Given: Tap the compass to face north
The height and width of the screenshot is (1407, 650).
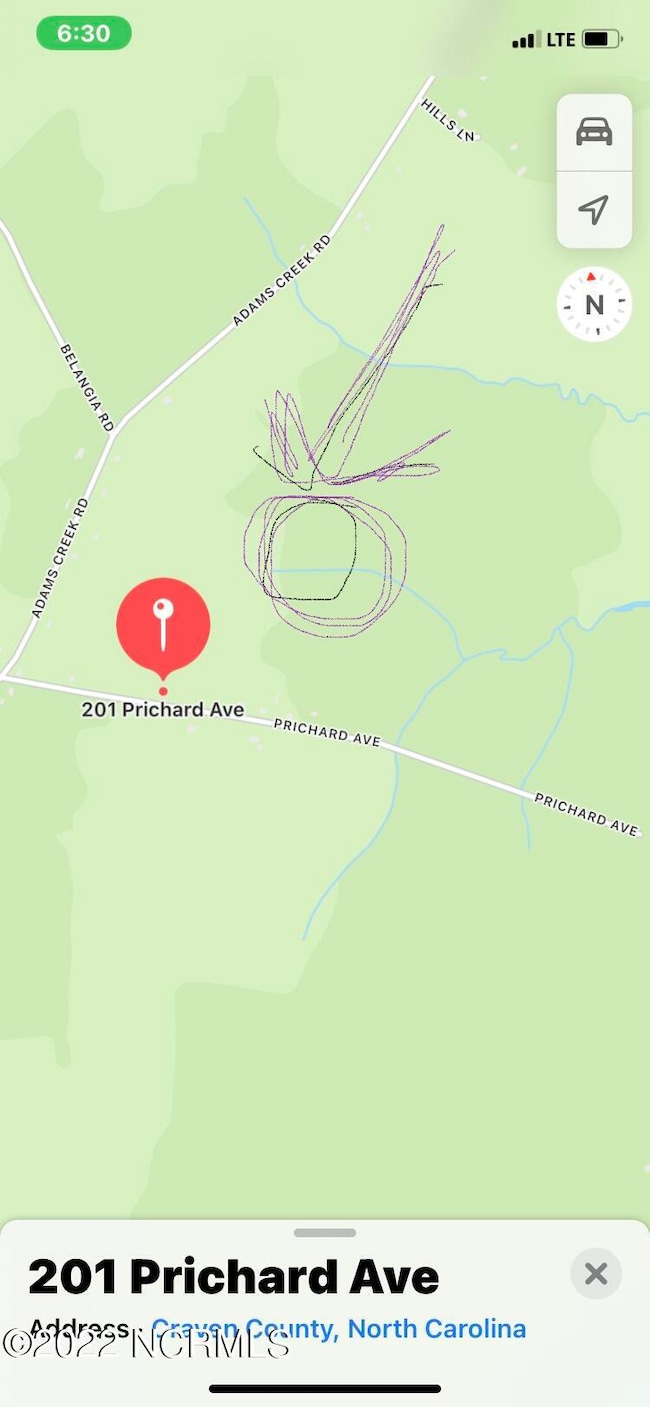Looking at the screenshot, I should pyautogui.click(x=594, y=304).
